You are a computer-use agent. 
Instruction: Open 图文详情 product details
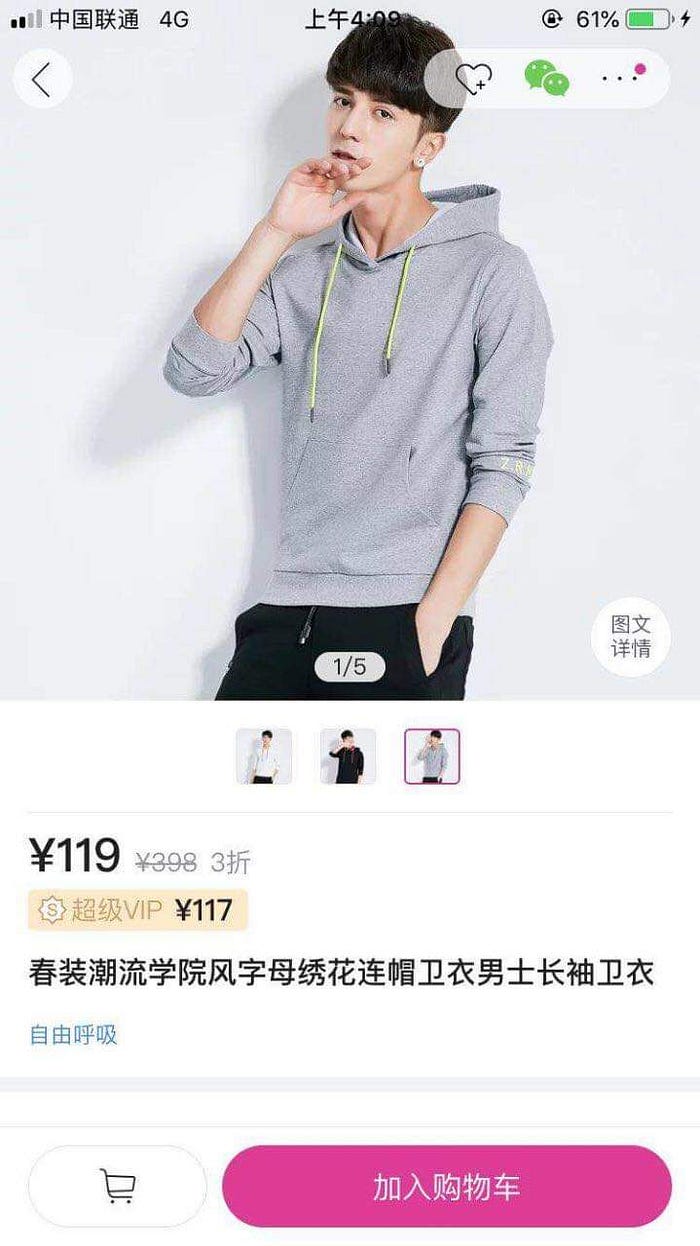[631, 636]
